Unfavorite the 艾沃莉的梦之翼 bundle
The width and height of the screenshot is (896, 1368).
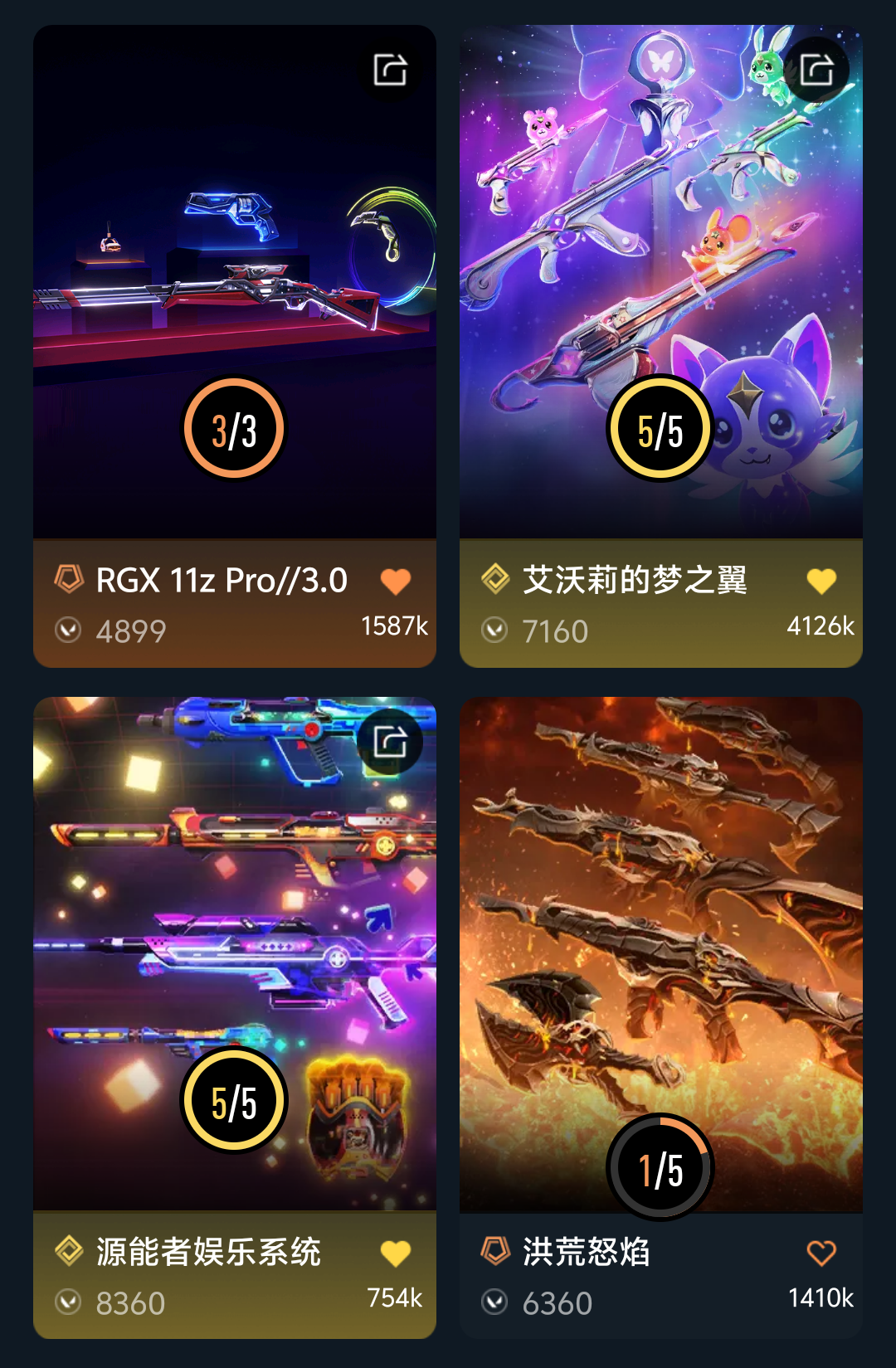point(821,582)
